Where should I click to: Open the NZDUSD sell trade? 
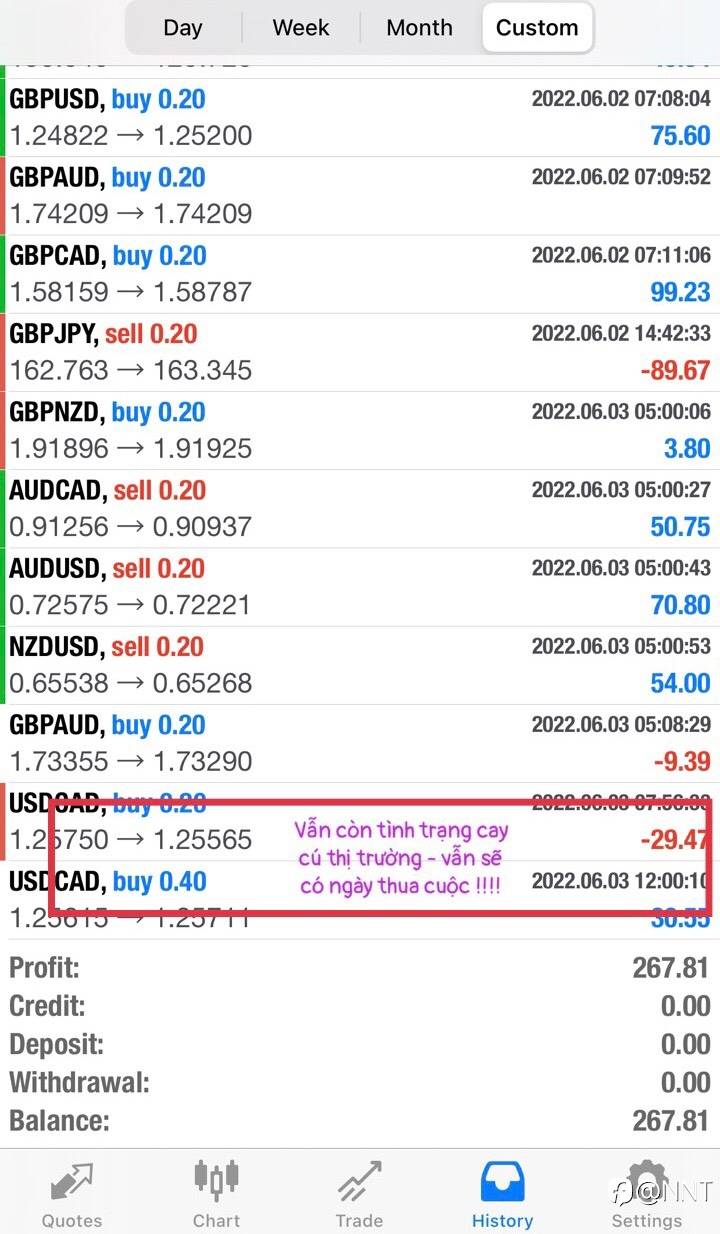(x=360, y=665)
